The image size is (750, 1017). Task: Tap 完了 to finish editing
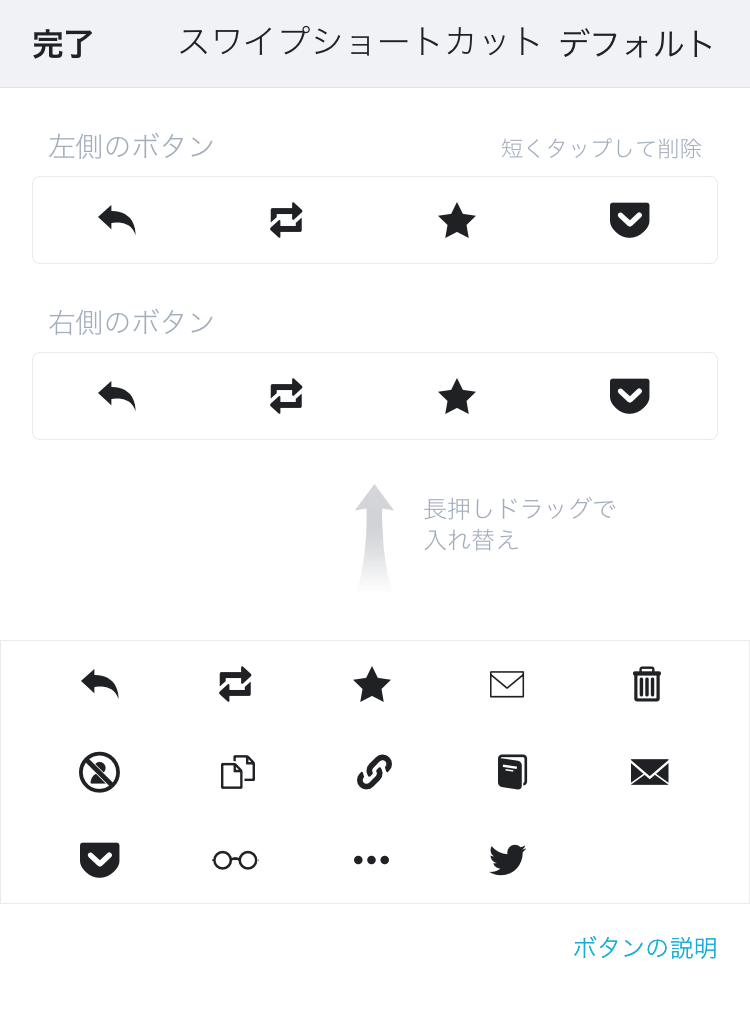tap(63, 45)
